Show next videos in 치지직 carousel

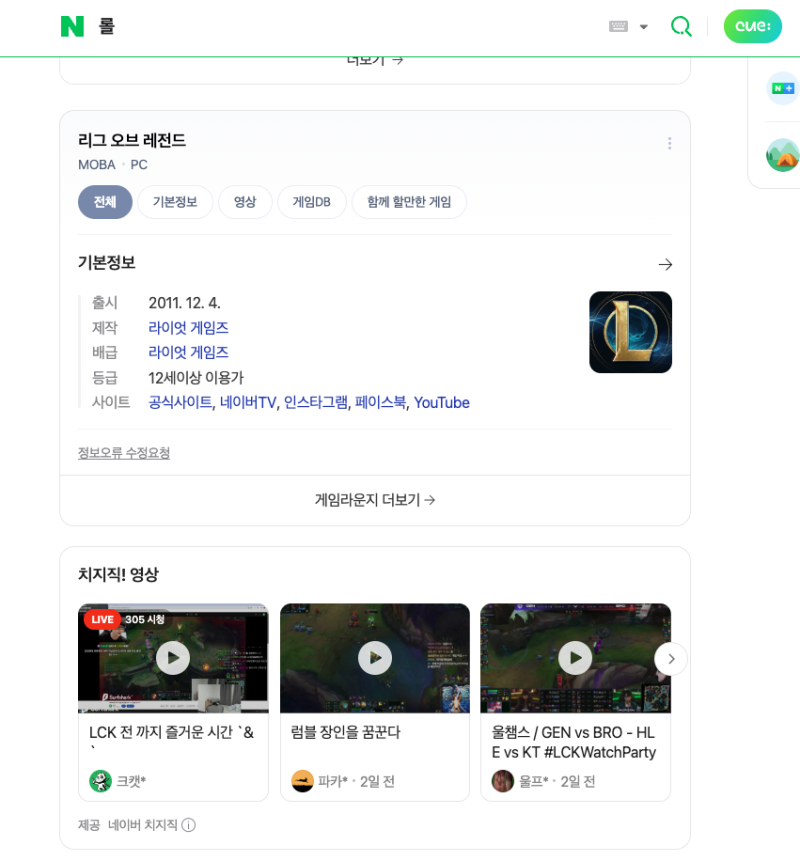click(x=671, y=659)
